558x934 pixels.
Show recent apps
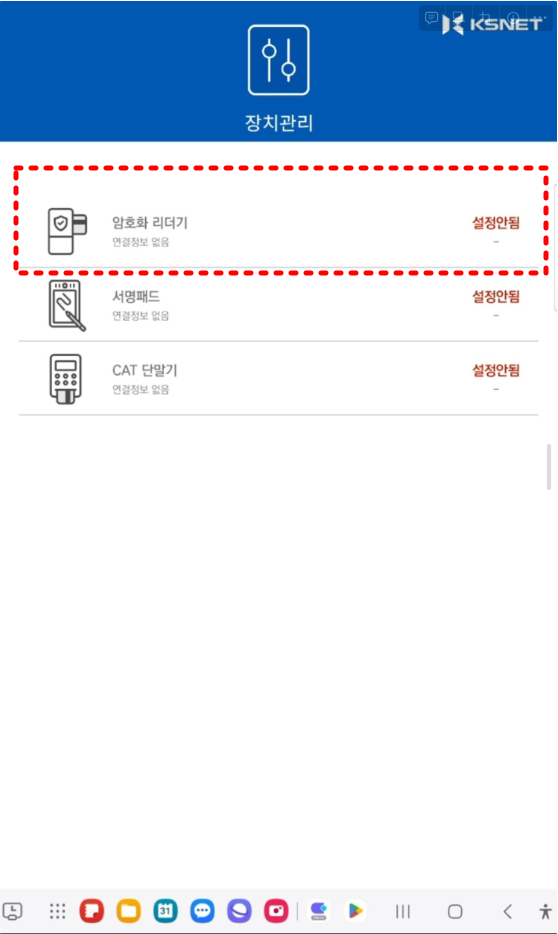[403, 911]
